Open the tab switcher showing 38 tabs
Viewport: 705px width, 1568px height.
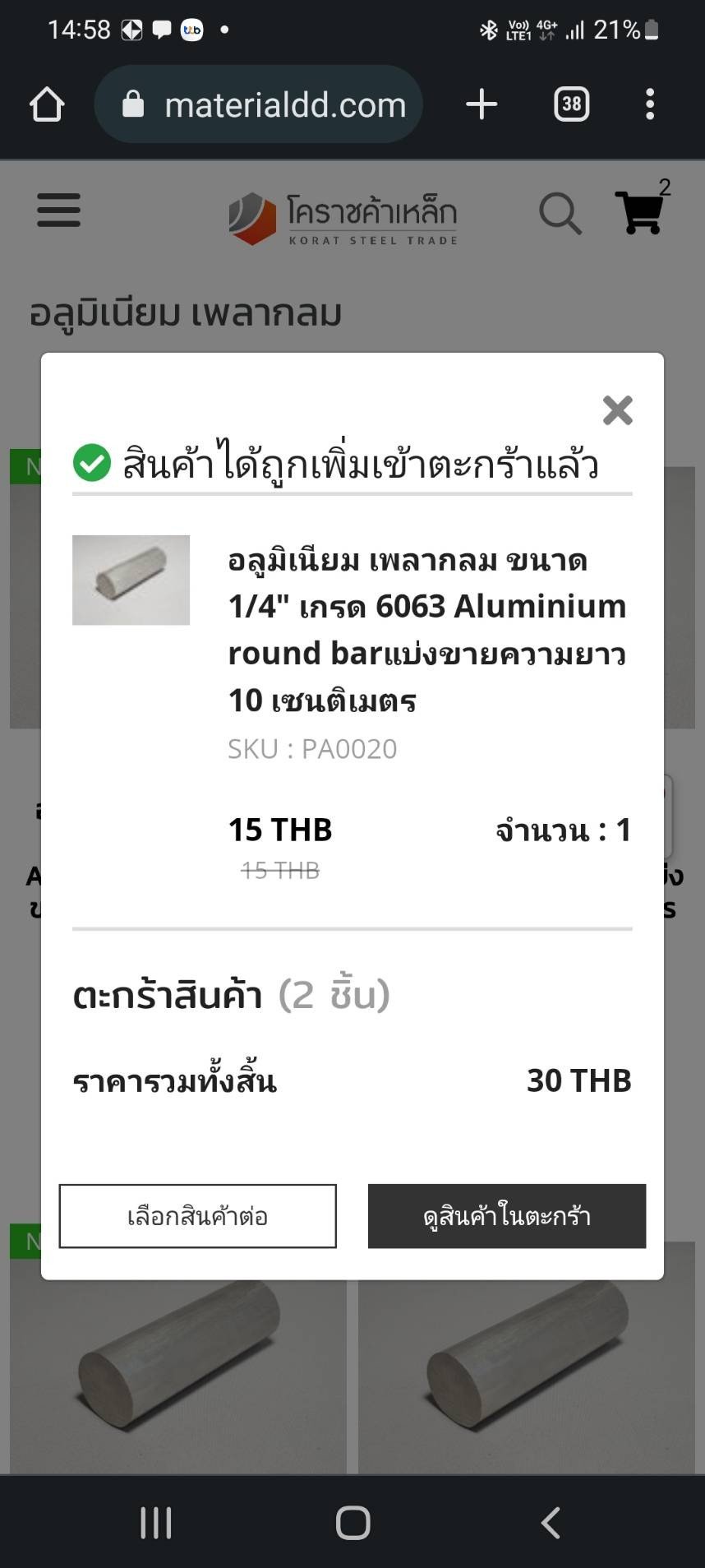[571, 104]
